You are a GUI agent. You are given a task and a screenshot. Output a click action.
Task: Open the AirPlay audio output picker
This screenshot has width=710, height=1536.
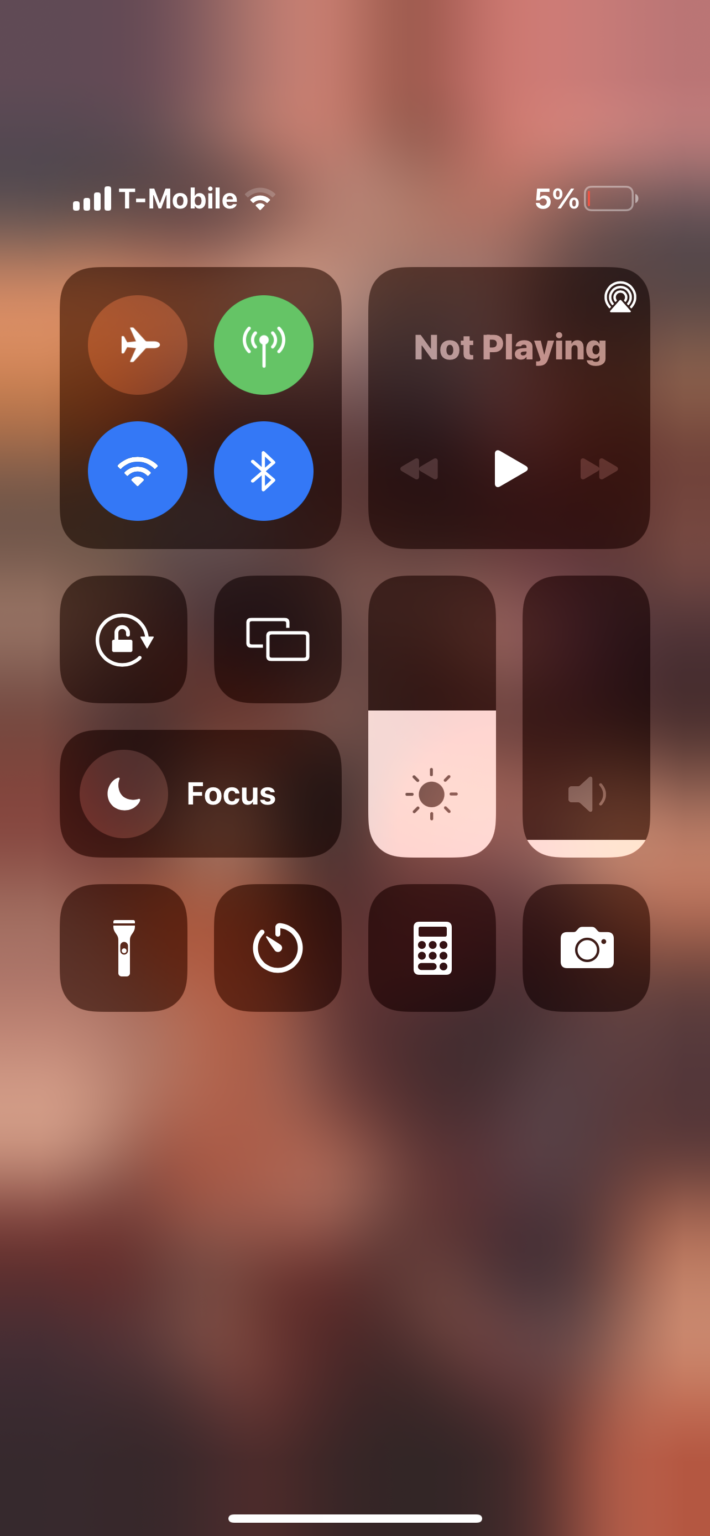(620, 297)
